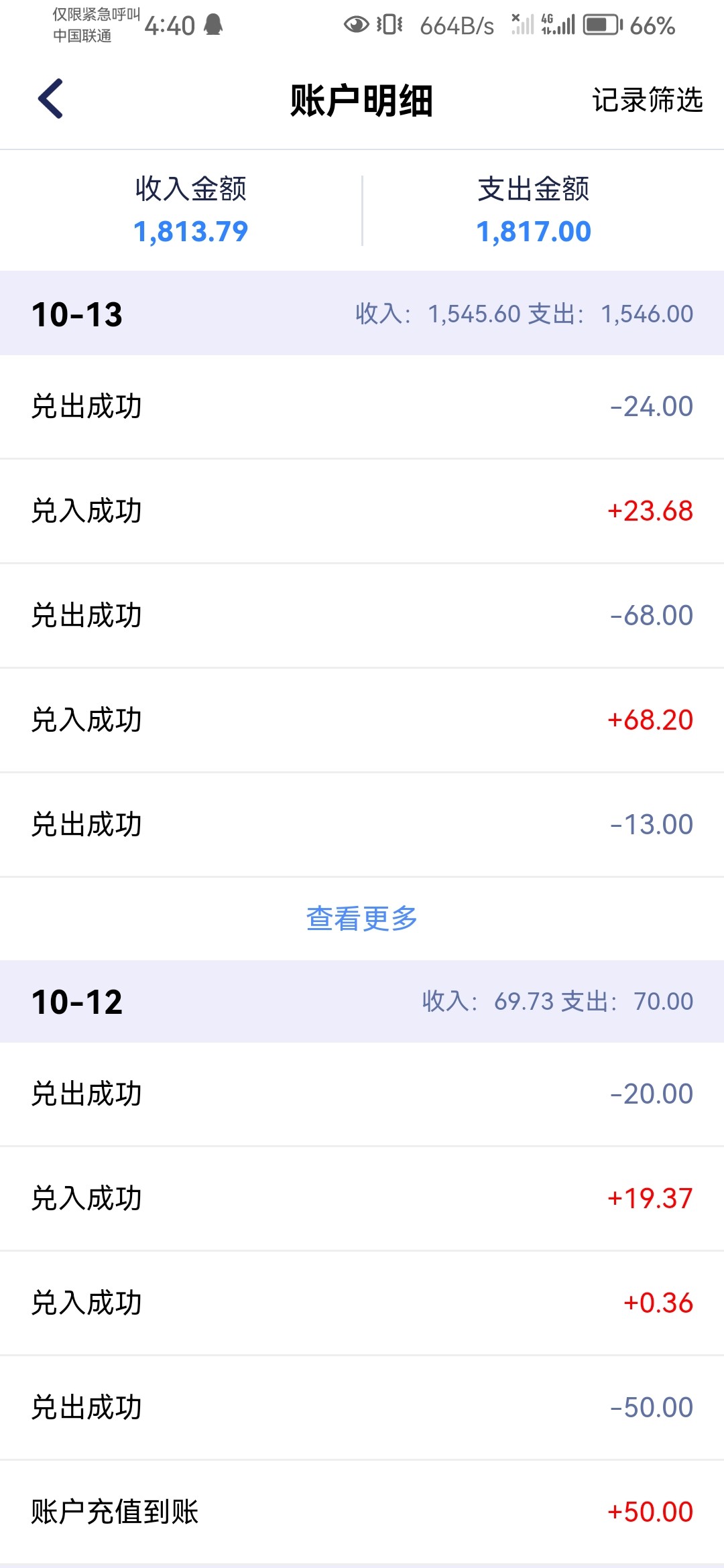Select the -68.00 兑出成功 transaction
Image resolution: width=724 pixels, height=1568 pixels.
coord(362,615)
